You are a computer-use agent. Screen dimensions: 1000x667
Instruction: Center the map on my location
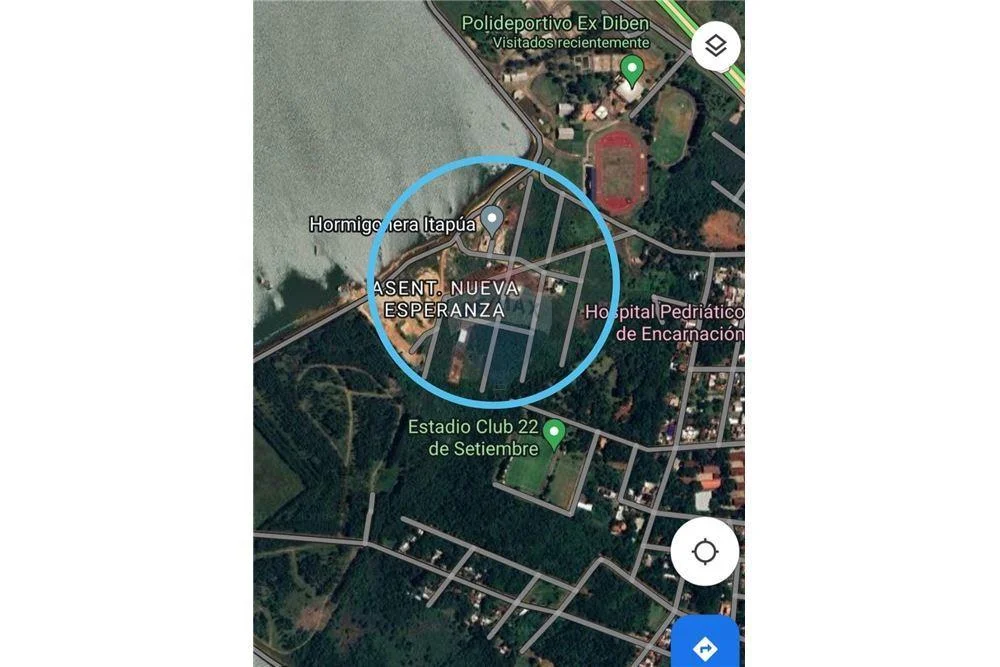coord(705,551)
